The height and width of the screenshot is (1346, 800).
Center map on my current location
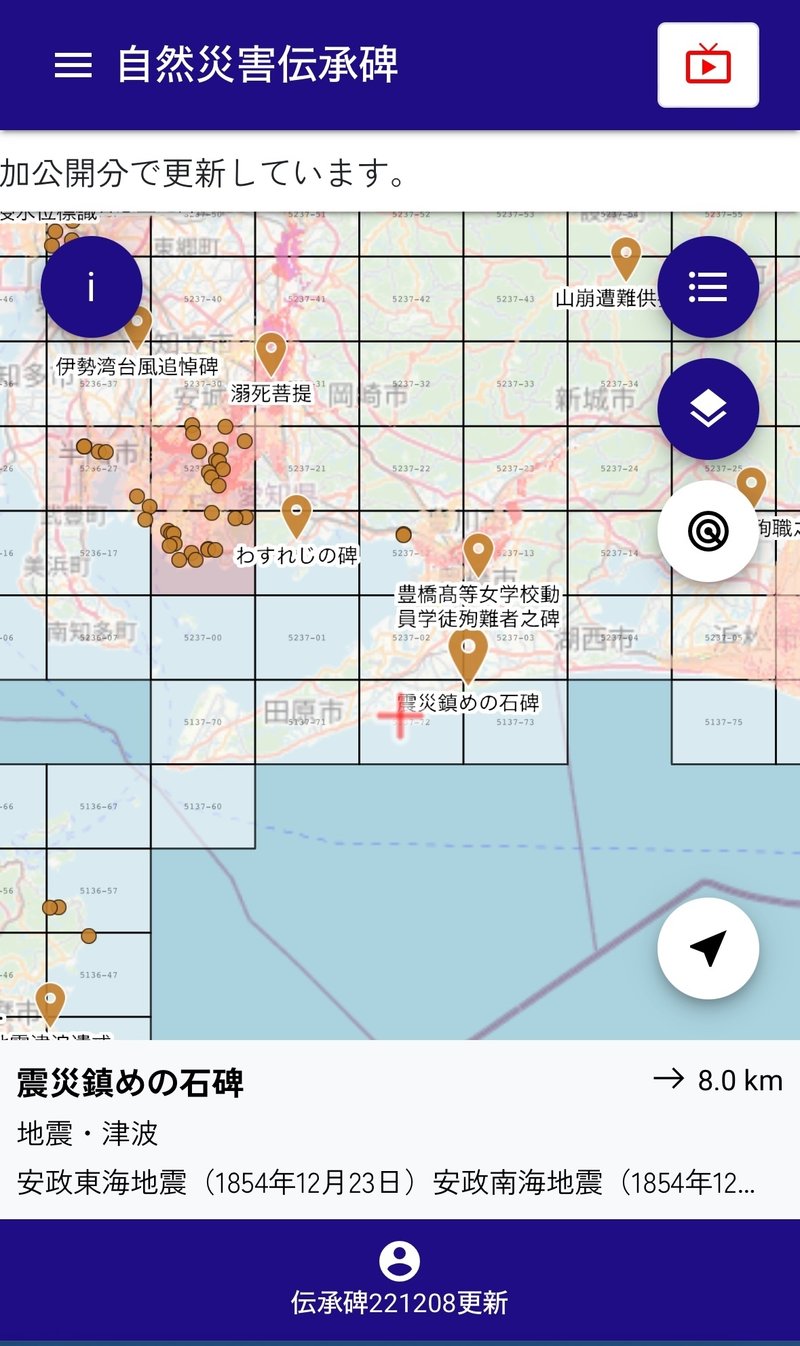(x=708, y=948)
